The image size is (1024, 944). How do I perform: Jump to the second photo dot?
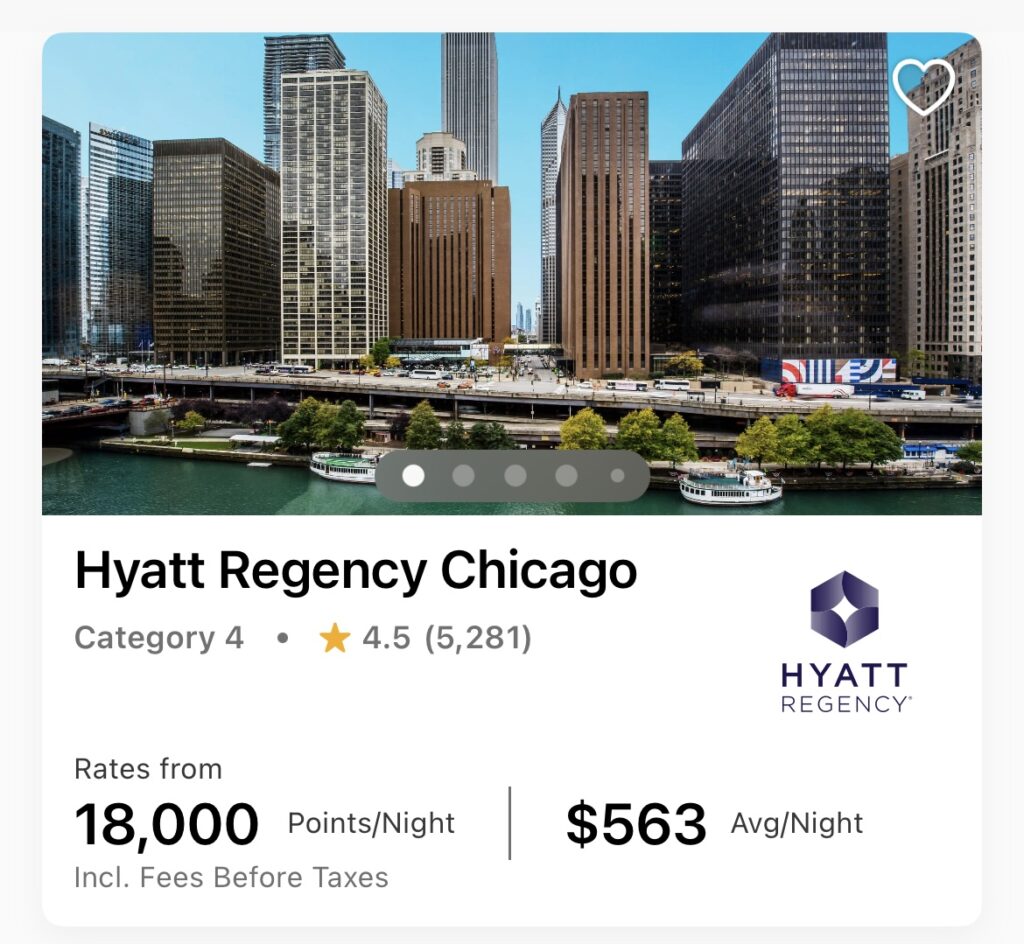463,476
